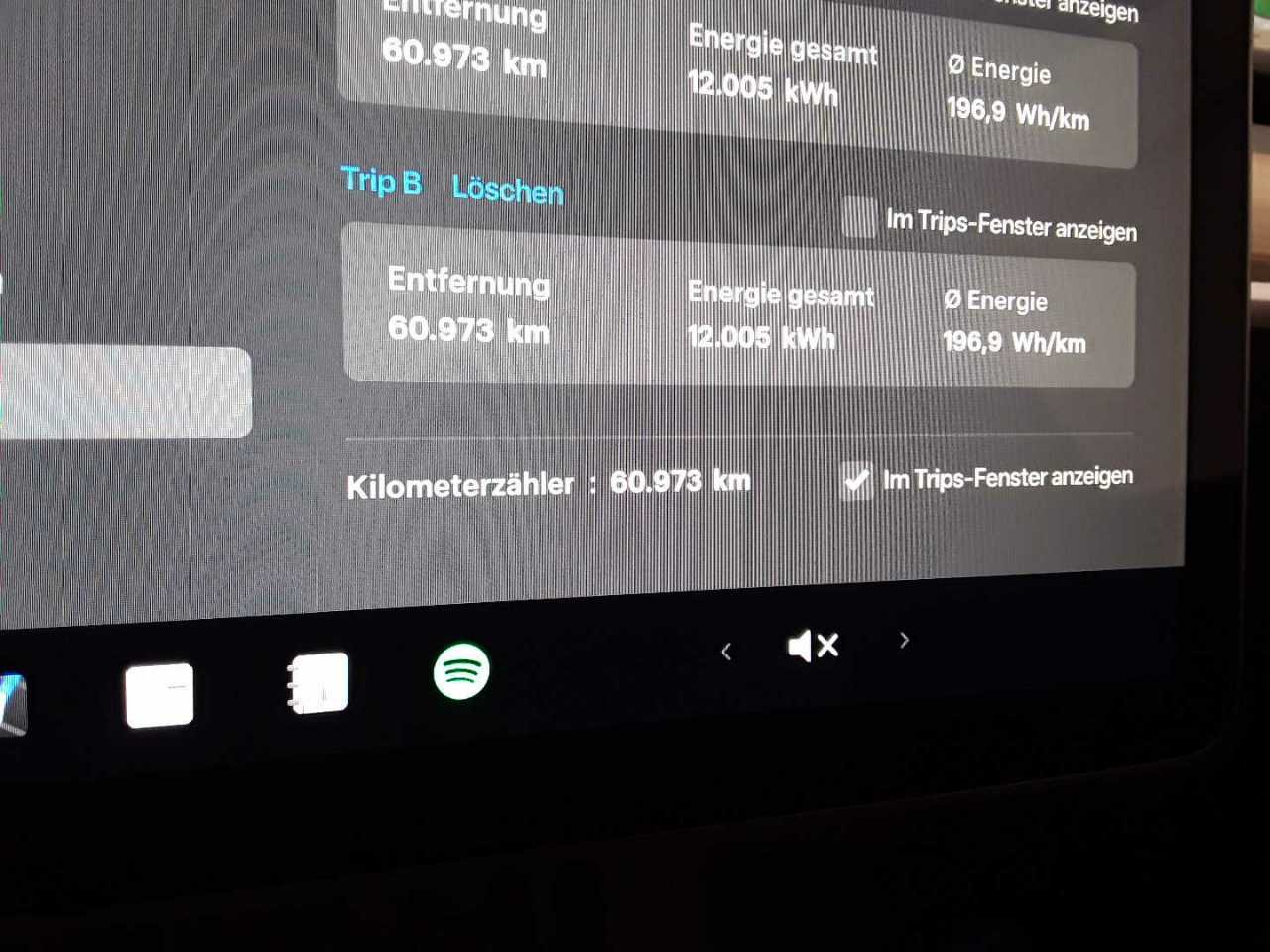Open the Spotify app
1270x952 pixels.
(x=461, y=671)
